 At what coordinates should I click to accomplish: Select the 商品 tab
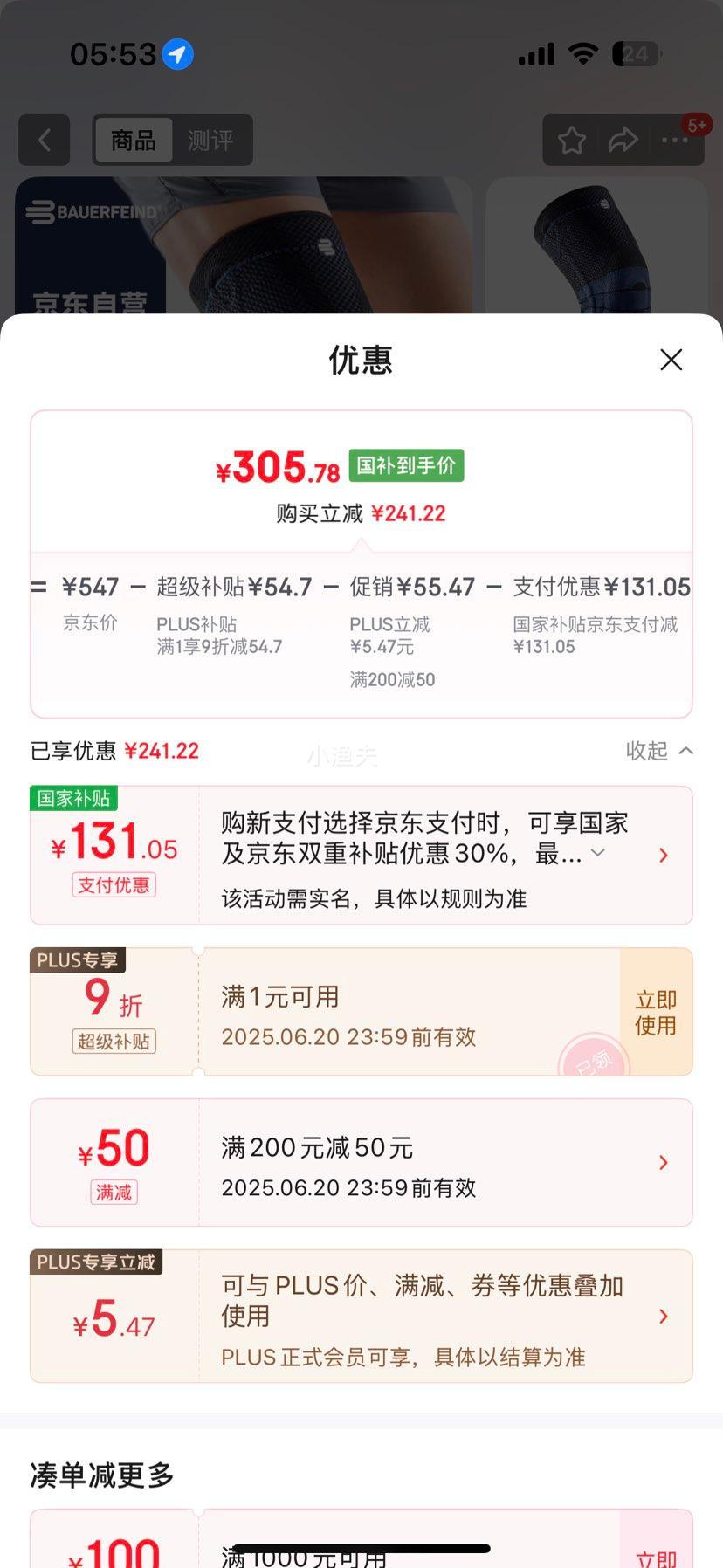click(x=134, y=140)
